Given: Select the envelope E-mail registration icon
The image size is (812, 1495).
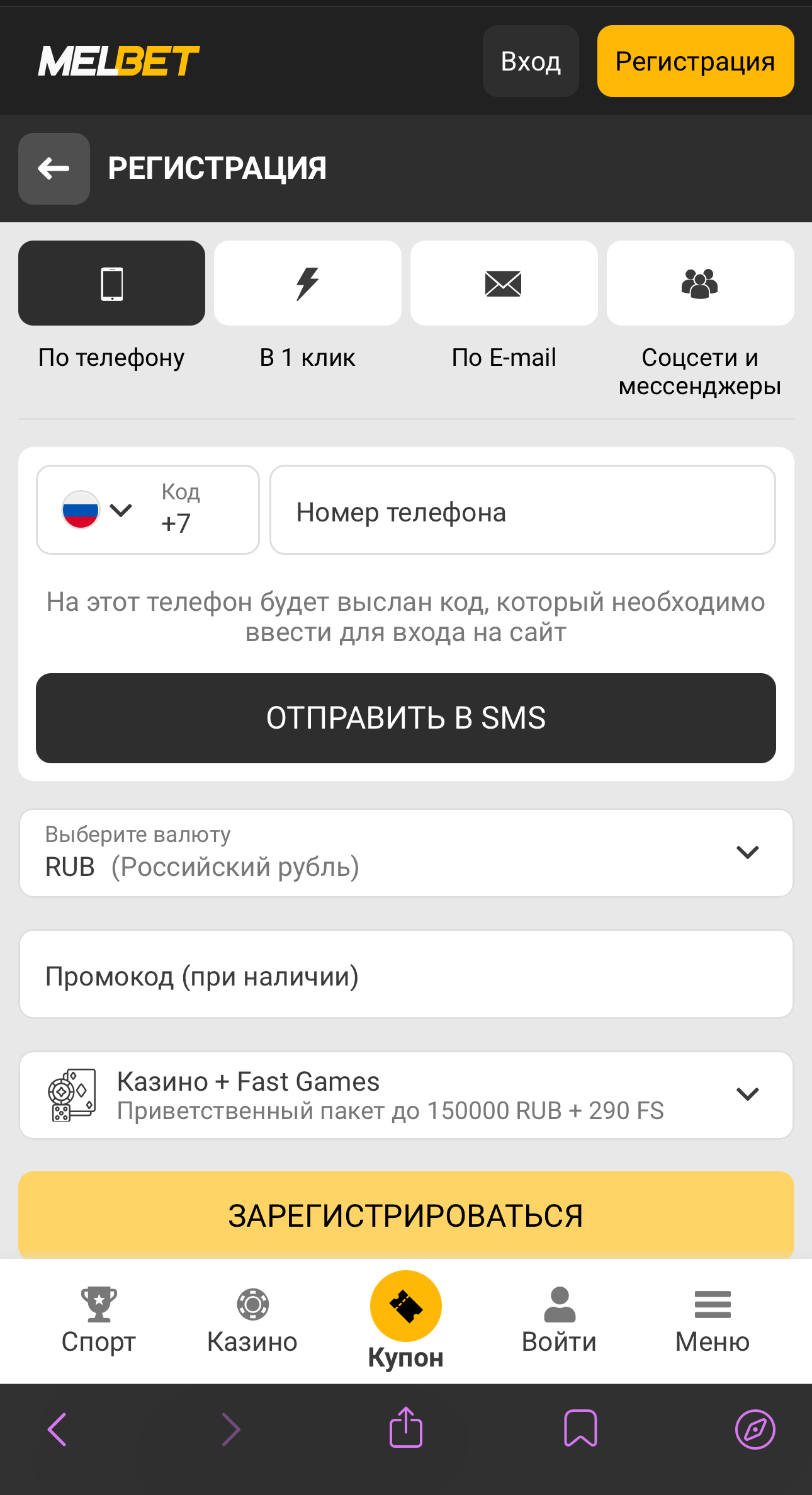Looking at the screenshot, I should 504,283.
